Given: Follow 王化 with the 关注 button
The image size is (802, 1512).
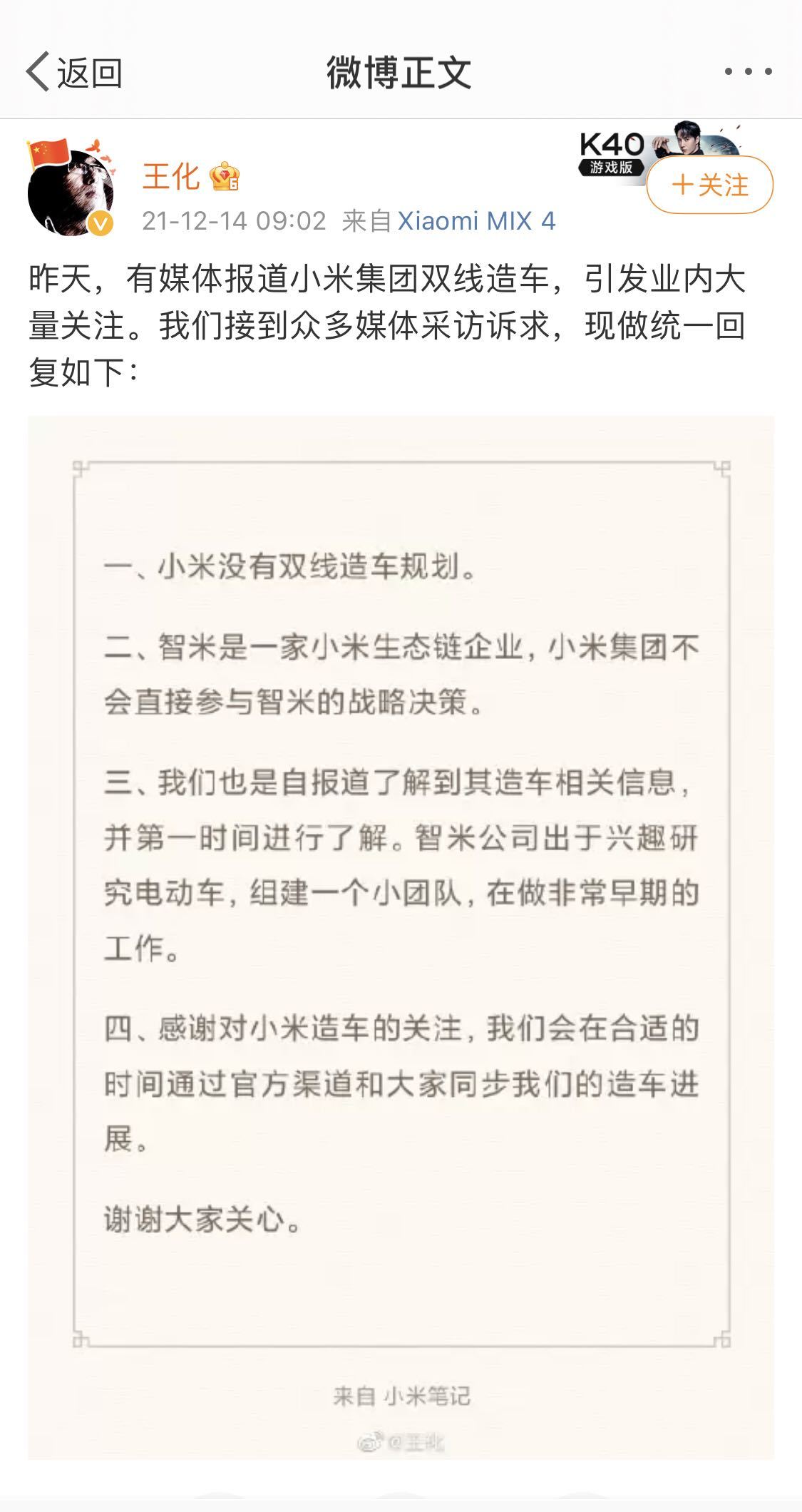Looking at the screenshot, I should pyautogui.click(x=710, y=185).
